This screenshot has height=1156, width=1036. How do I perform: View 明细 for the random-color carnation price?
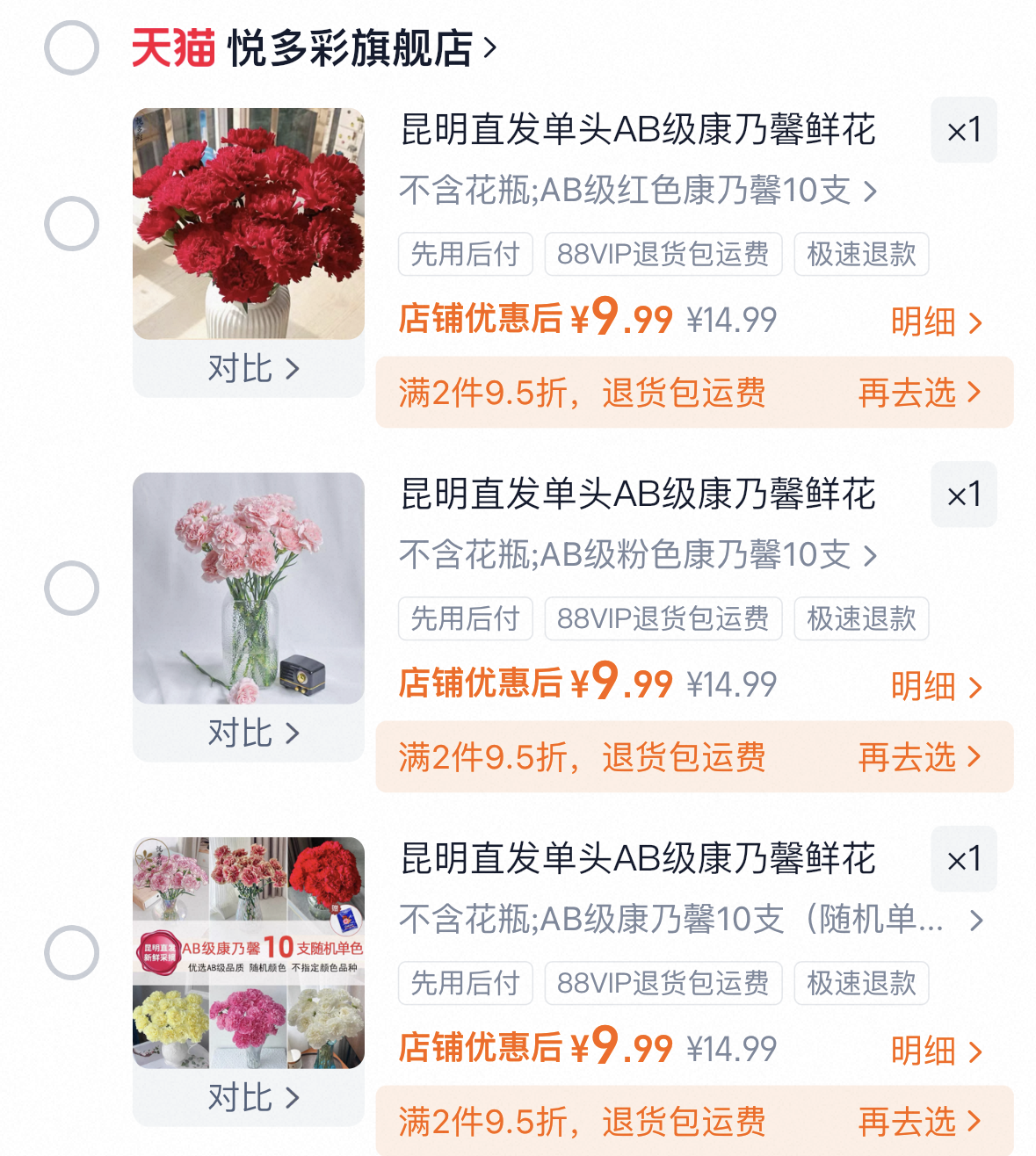(936, 1051)
